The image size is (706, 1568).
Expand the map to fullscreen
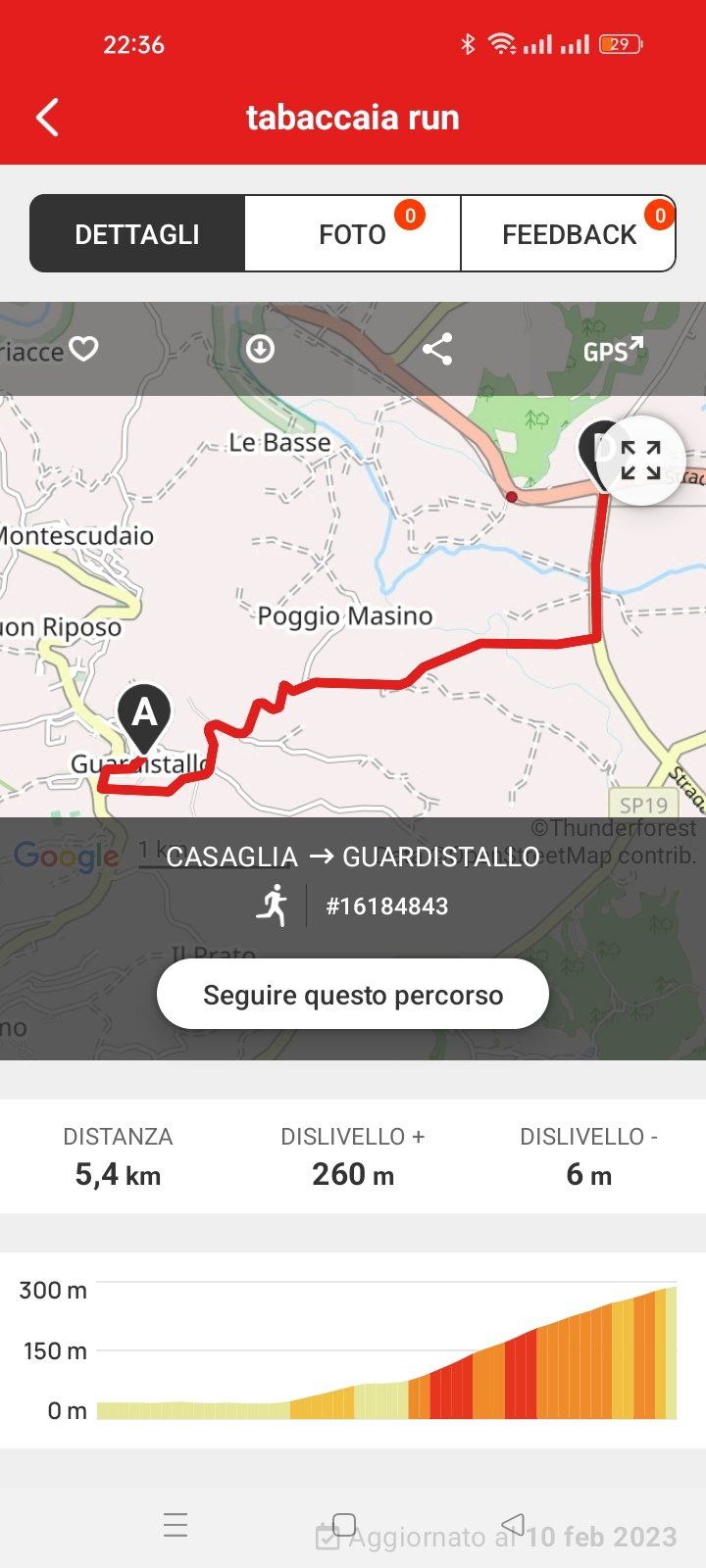(641, 461)
